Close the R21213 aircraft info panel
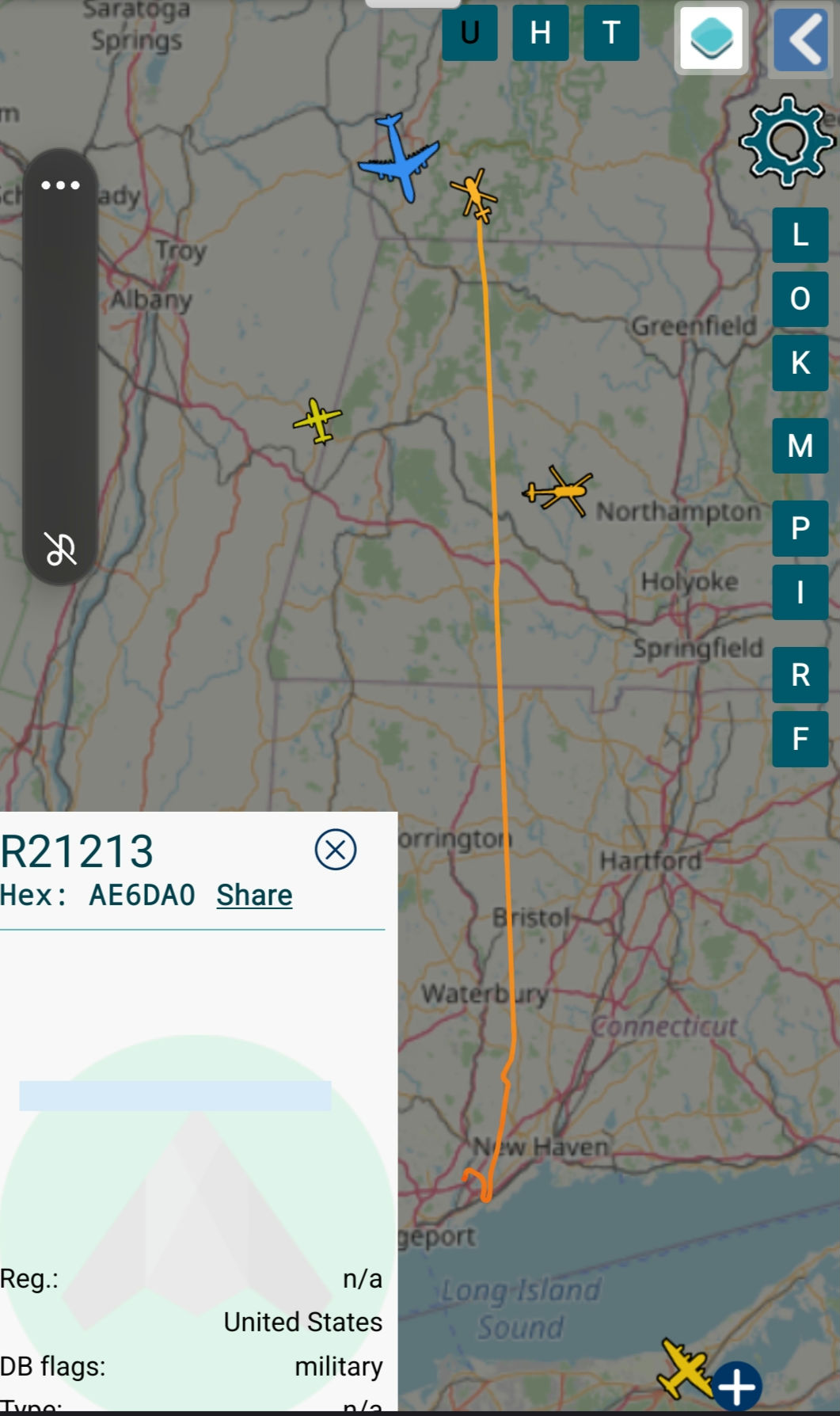 tap(336, 850)
